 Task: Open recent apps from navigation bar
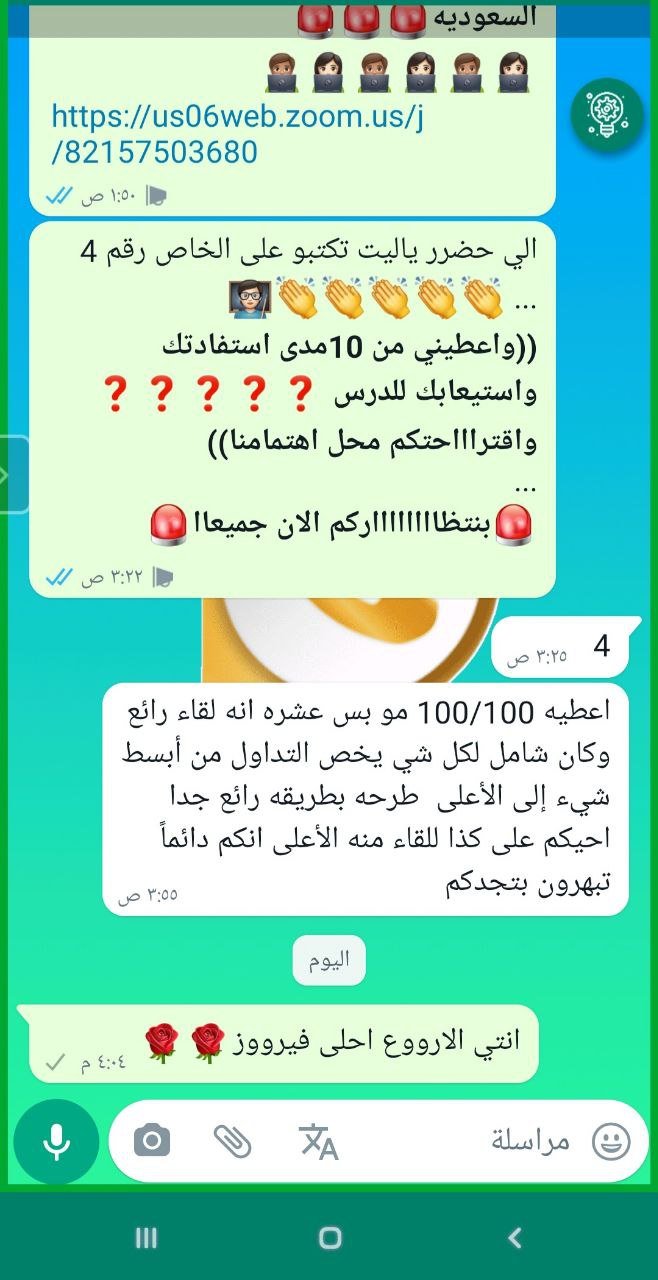[146, 1238]
